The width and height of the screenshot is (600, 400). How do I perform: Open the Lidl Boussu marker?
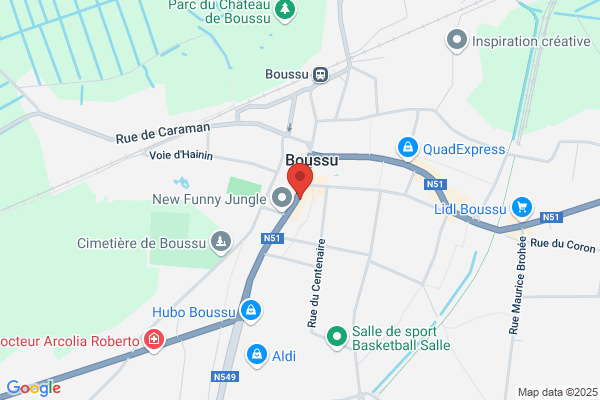pyautogui.click(x=522, y=209)
